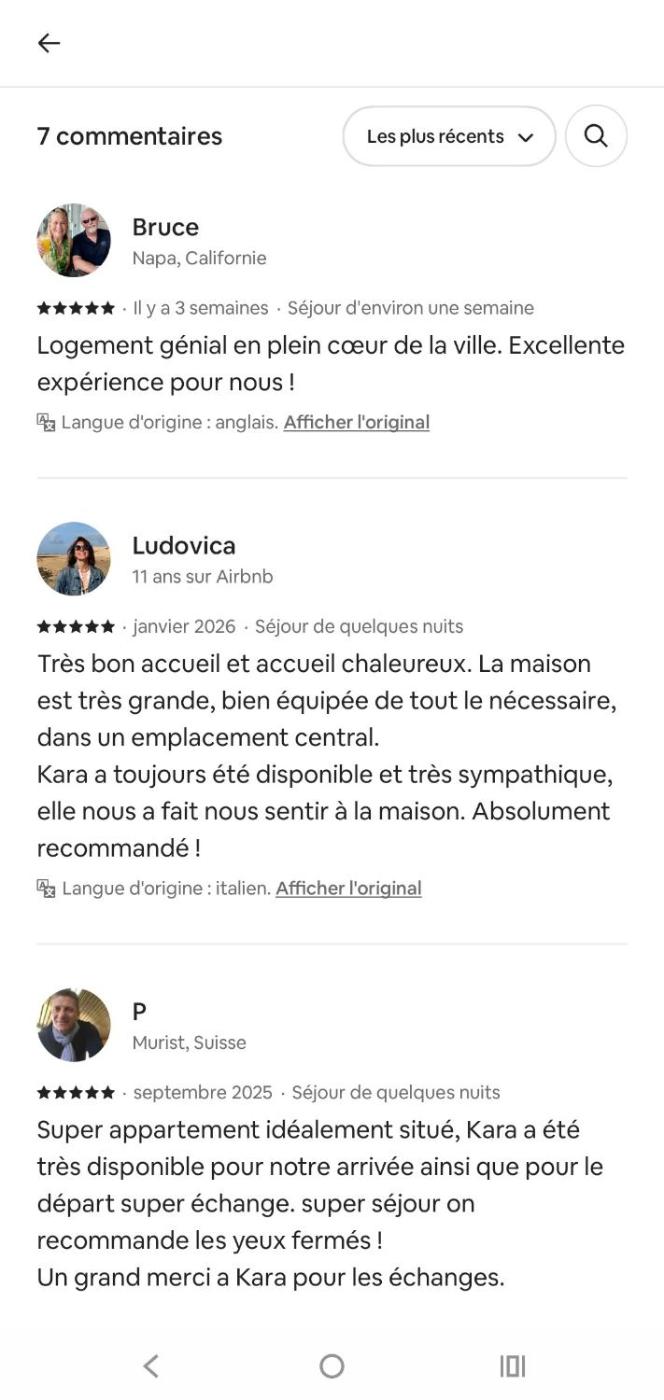Show original of Ludovica's Italian review
Viewport: 664px width, 1400px height.
click(x=348, y=888)
